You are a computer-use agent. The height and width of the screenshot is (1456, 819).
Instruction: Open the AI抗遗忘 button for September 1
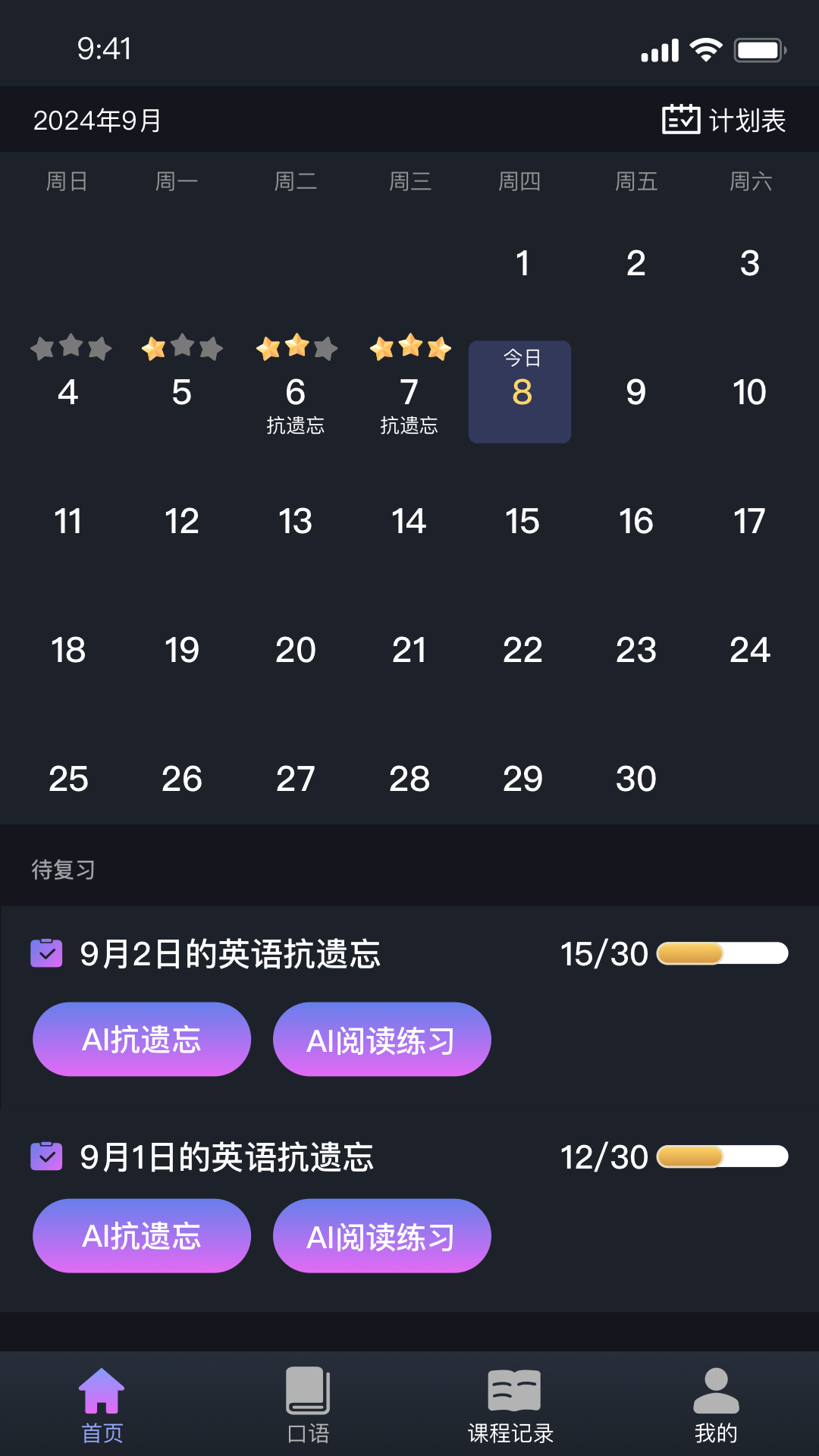click(141, 1235)
